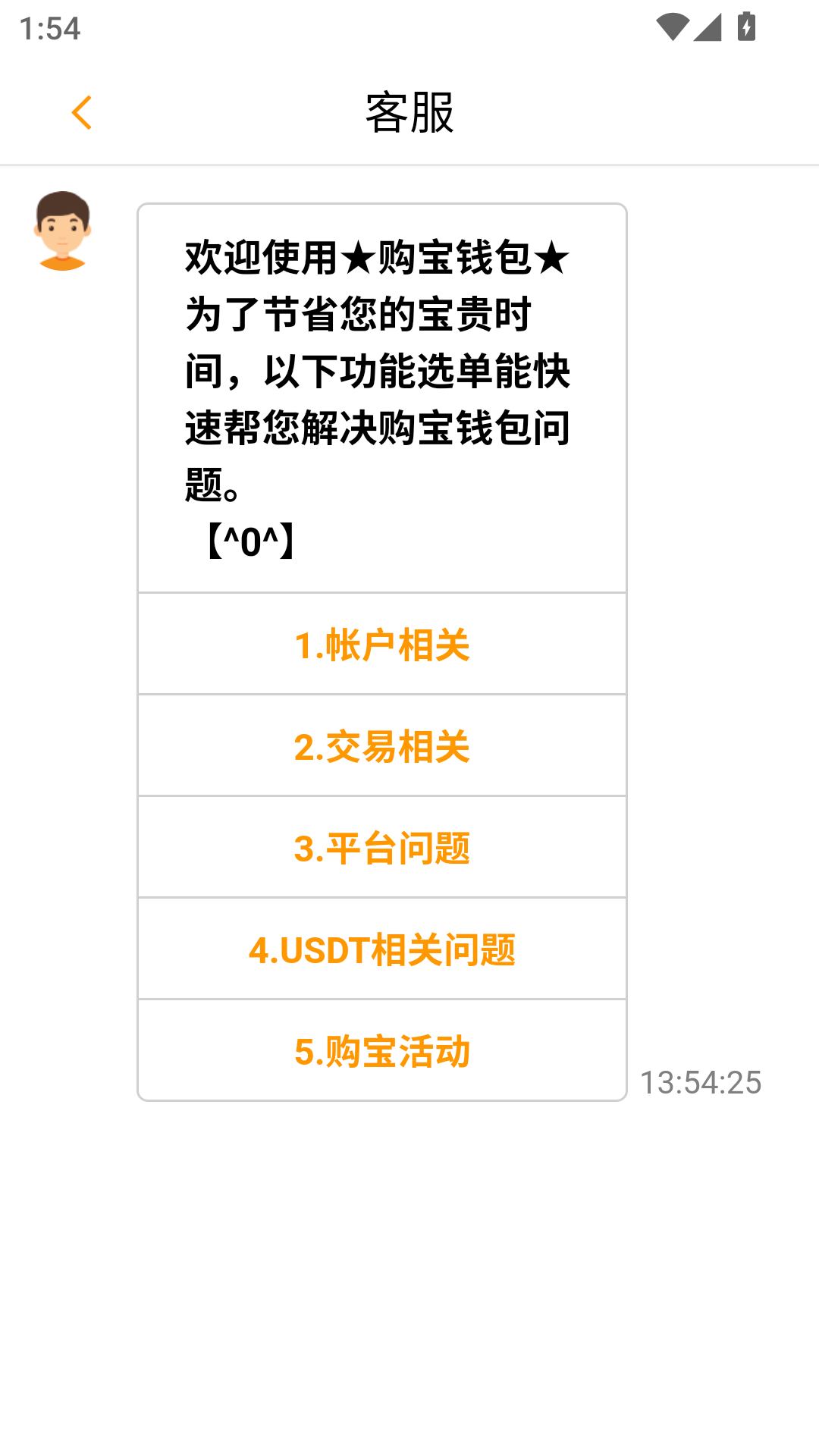Screen dimensions: 819x1456
Task: Tap the 13:54:25 timestamp
Action: tap(700, 1082)
